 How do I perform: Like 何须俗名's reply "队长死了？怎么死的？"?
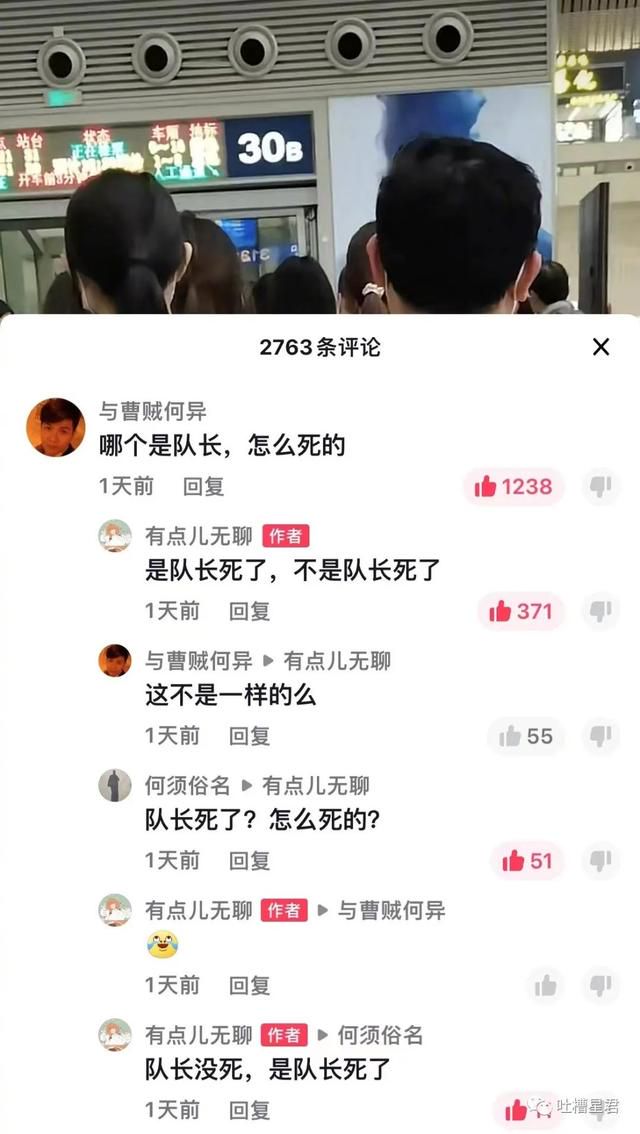[x=527, y=861]
